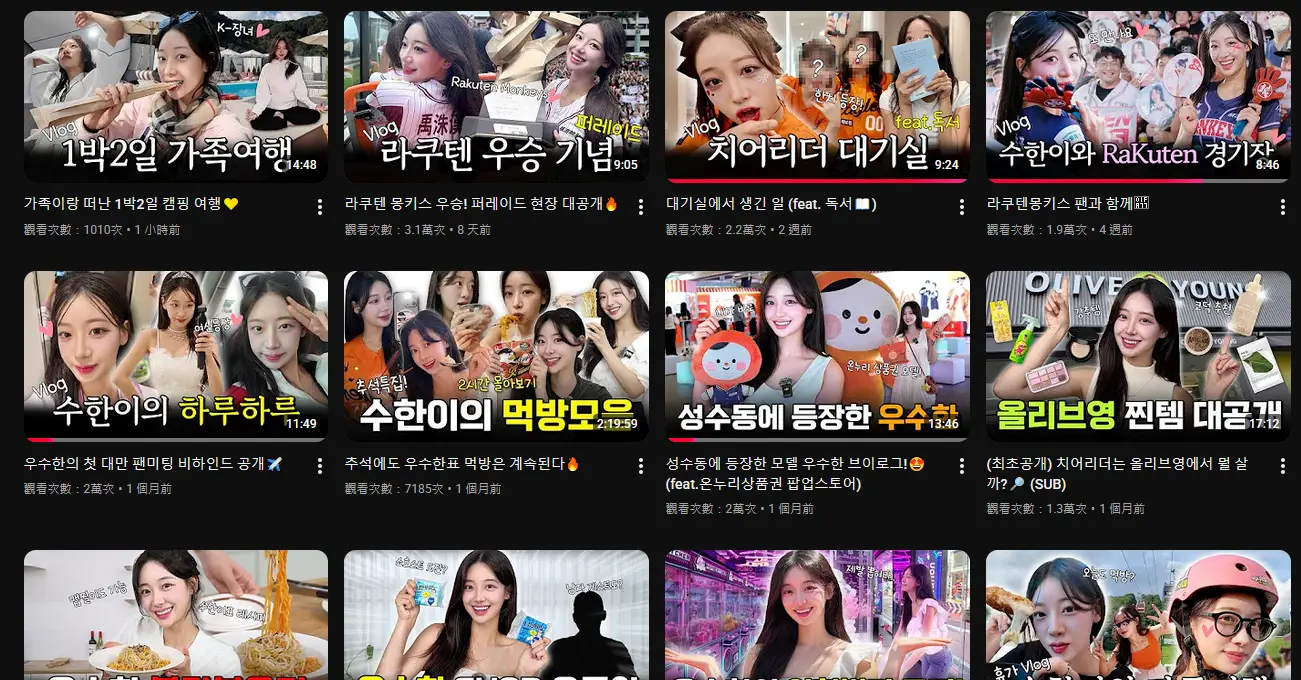The width and height of the screenshot is (1301, 680).
Task: Open overflow menu for 성수동에 등장한 모델 video
Action: (962, 467)
